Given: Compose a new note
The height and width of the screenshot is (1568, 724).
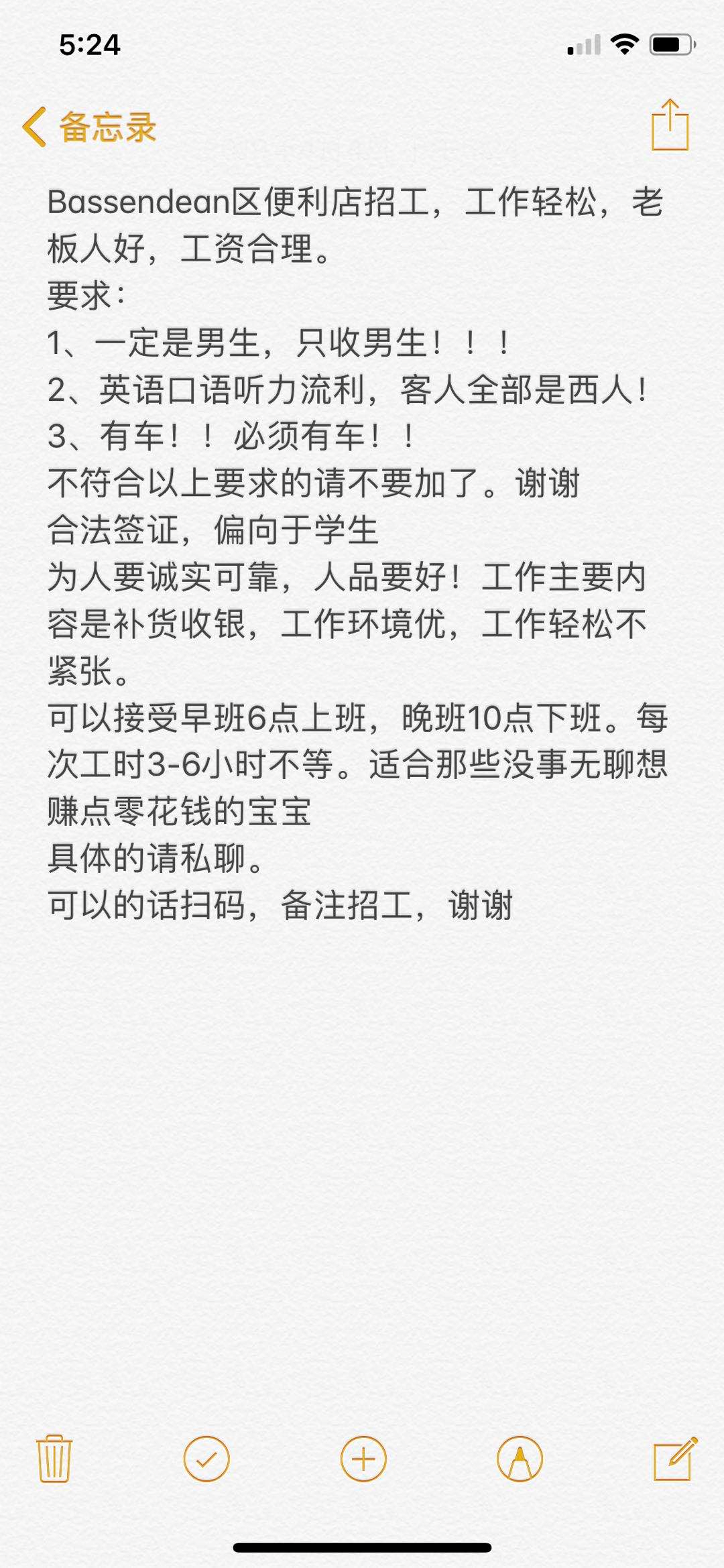Looking at the screenshot, I should tap(675, 1458).
